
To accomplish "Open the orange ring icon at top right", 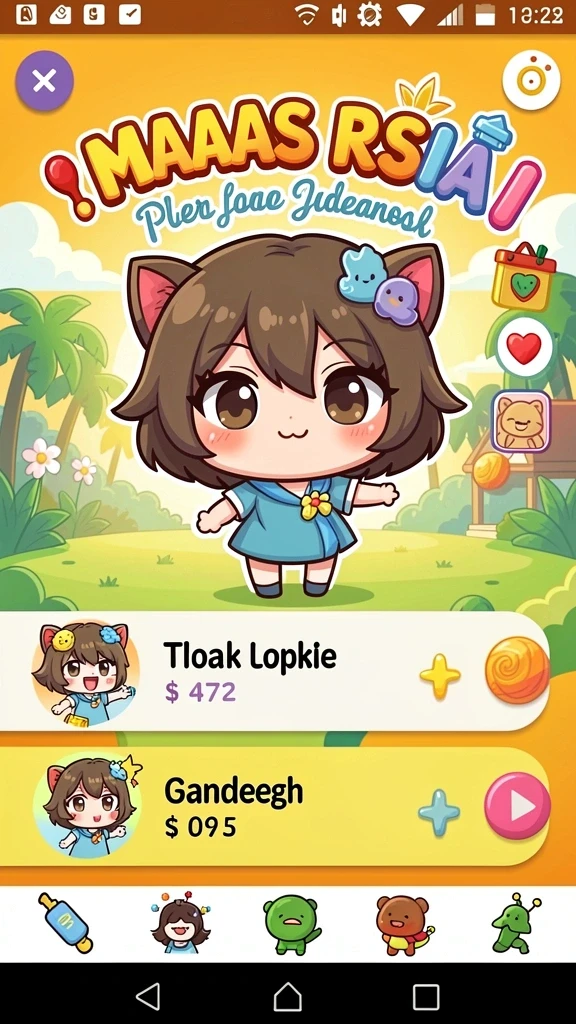I will (531, 80).
